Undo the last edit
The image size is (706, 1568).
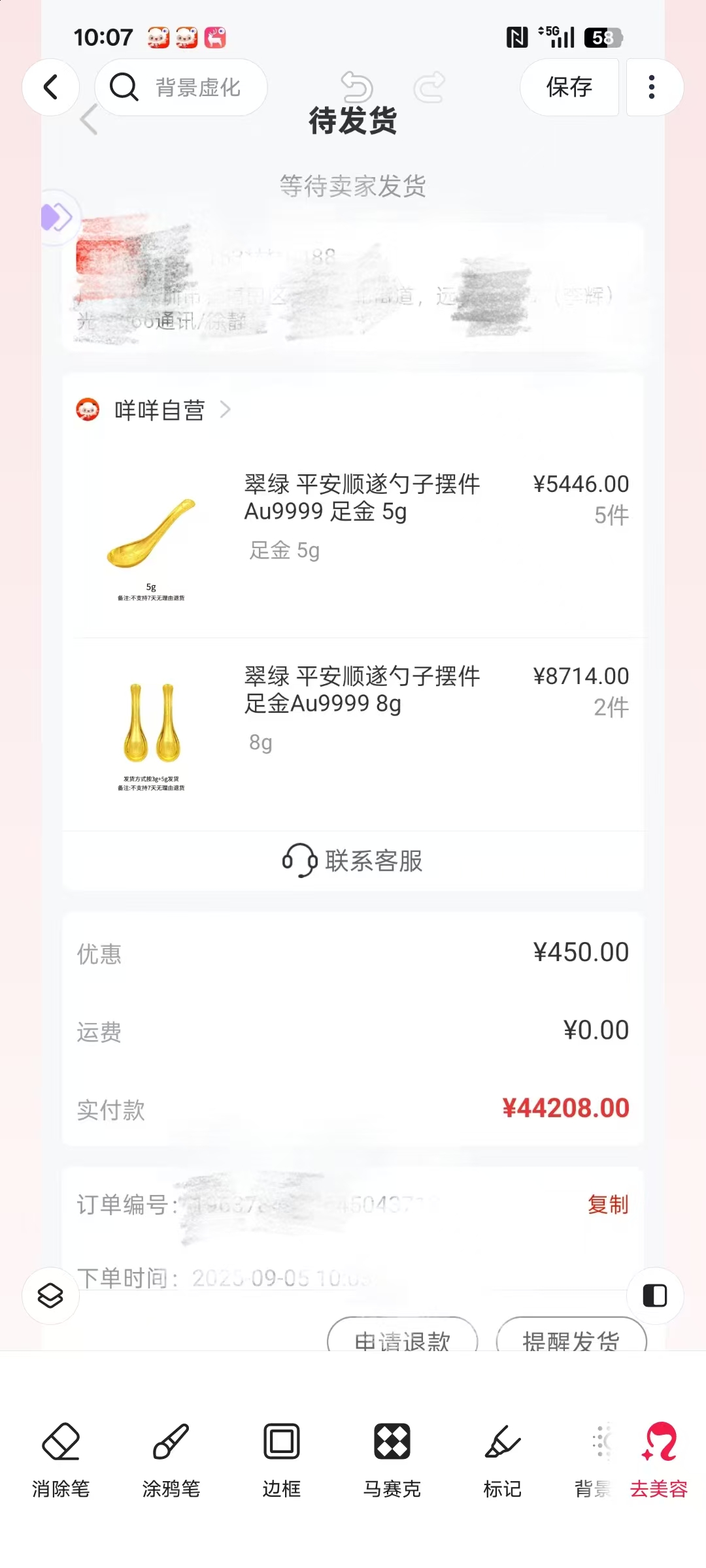coord(357,87)
